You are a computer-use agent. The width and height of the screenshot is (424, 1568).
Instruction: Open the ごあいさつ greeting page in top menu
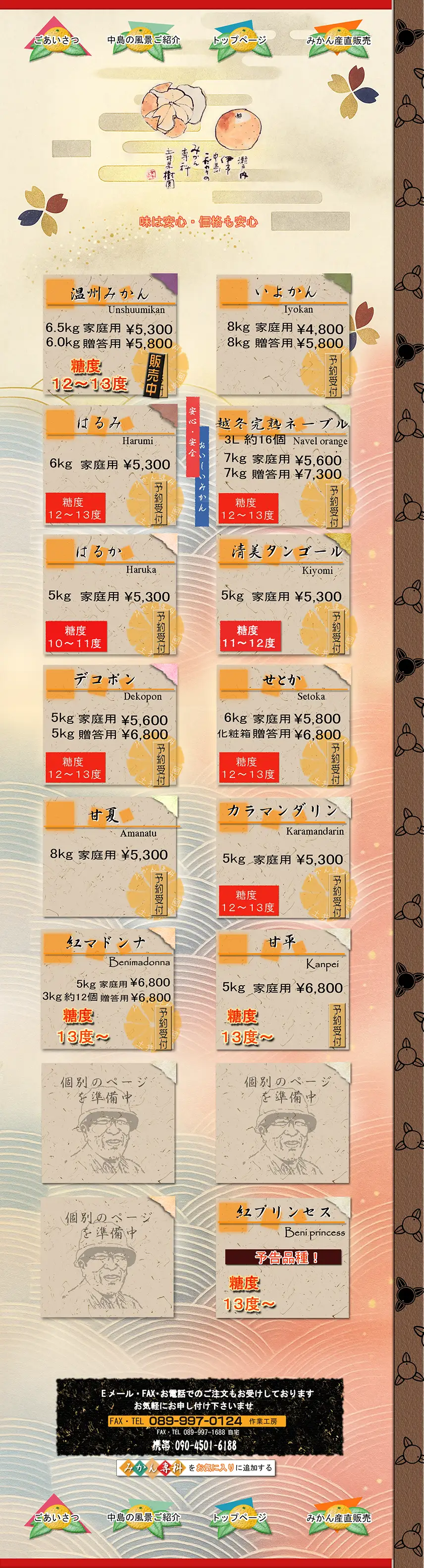point(56,40)
